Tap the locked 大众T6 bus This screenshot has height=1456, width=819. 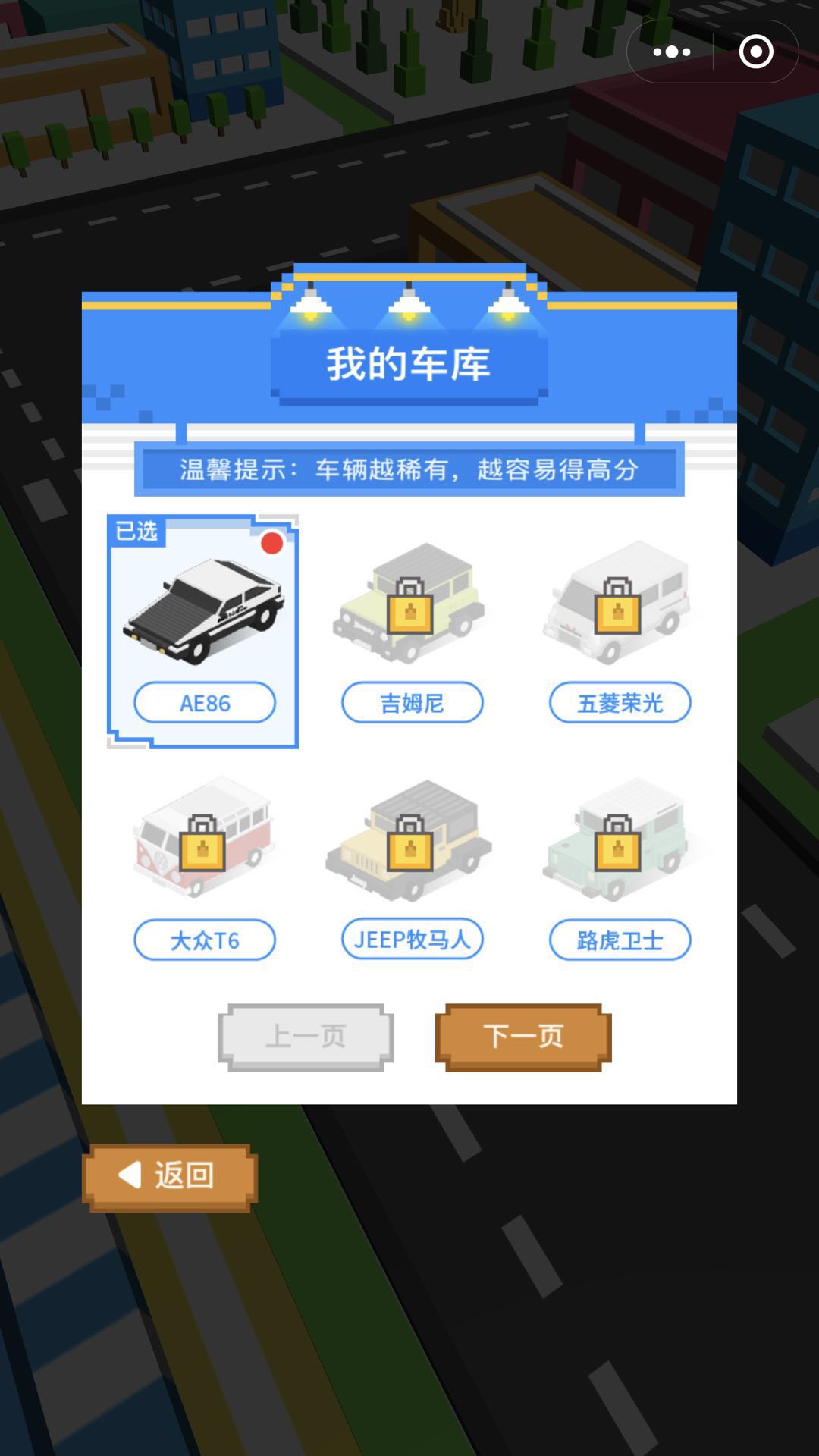(x=203, y=842)
